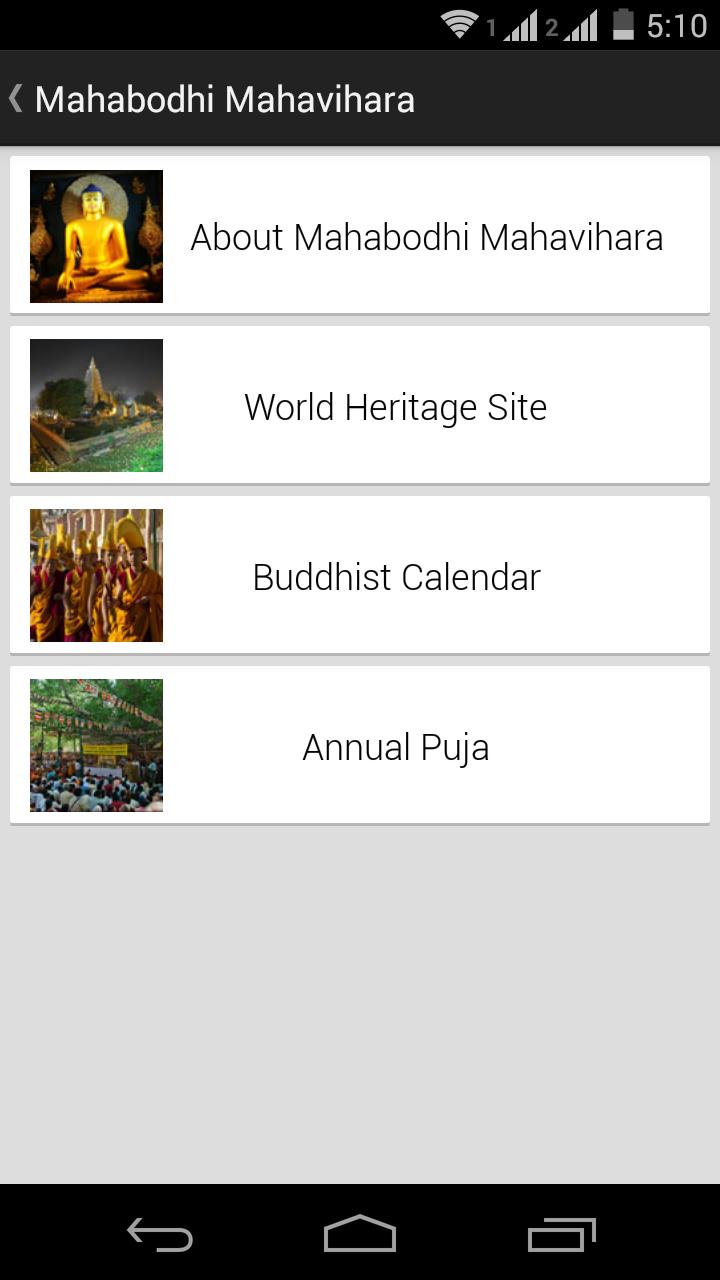
Task: Tap the monks procession thumbnail image
Action: coord(96,575)
